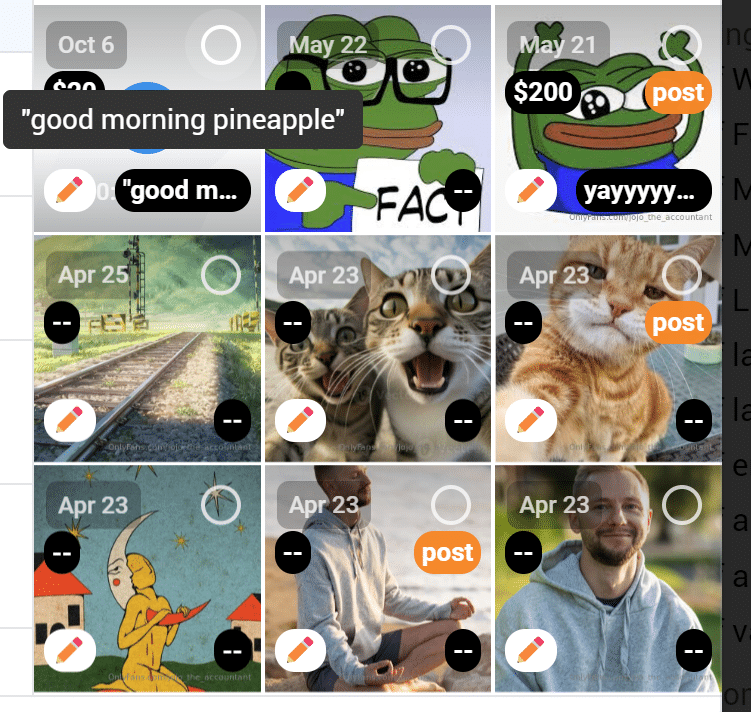
Task: Tap the post badge on May 21 tile
Action: [678, 93]
